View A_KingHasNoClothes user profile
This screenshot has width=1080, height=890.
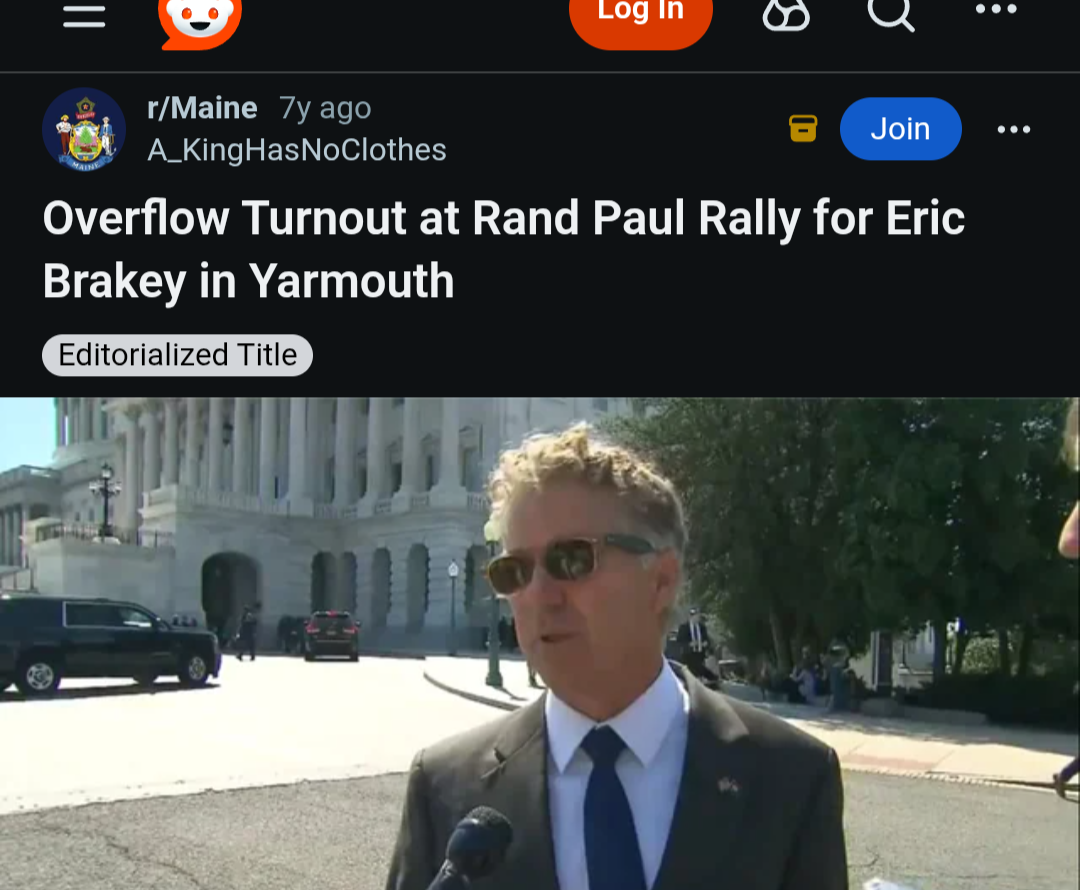click(297, 150)
